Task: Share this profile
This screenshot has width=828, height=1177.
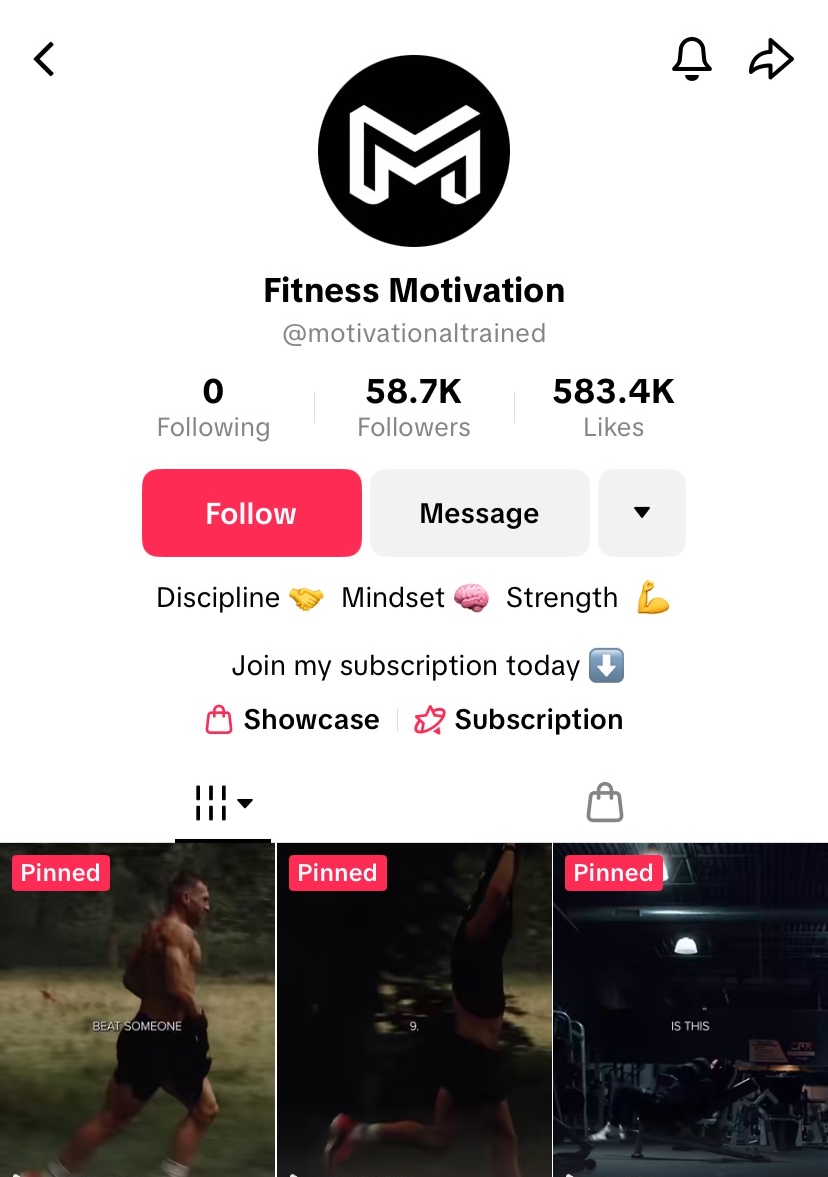Action: (771, 60)
